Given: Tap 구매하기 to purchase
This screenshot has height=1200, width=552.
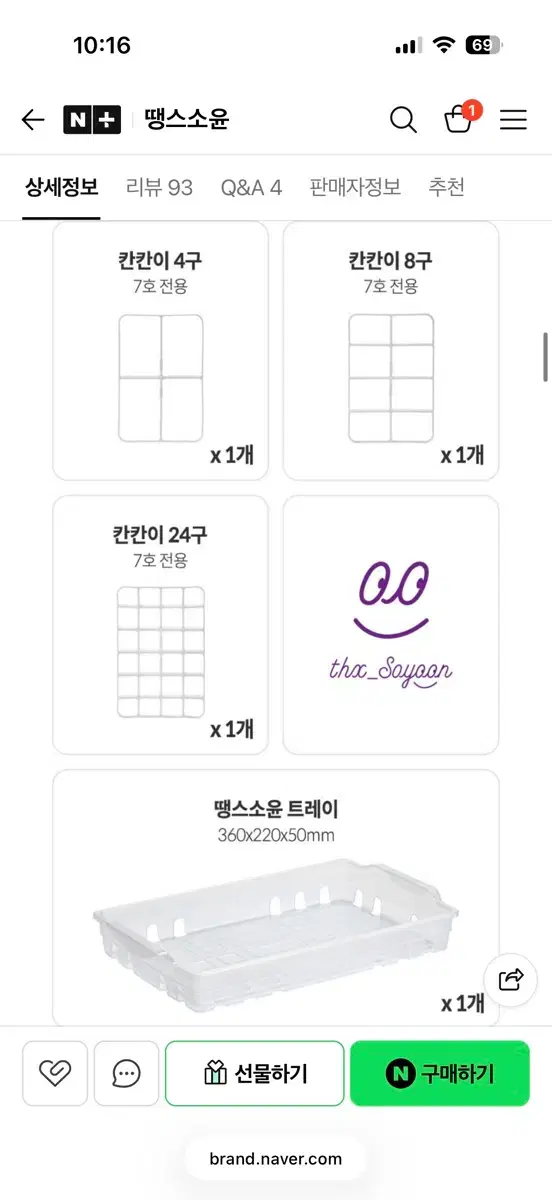Looking at the screenshot, I should coord(440,1073).
